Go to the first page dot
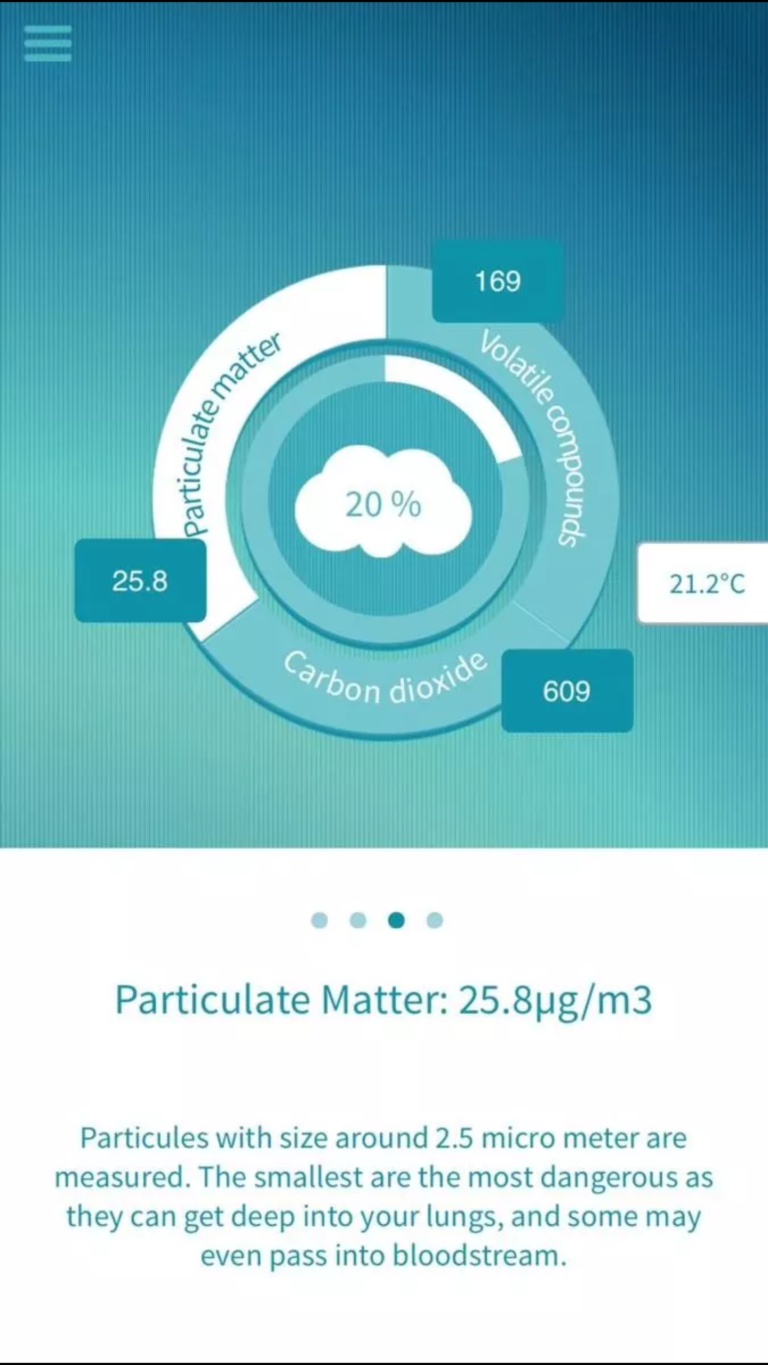The height and width of the screenshot is (1365, 768). tap(319, 920)
